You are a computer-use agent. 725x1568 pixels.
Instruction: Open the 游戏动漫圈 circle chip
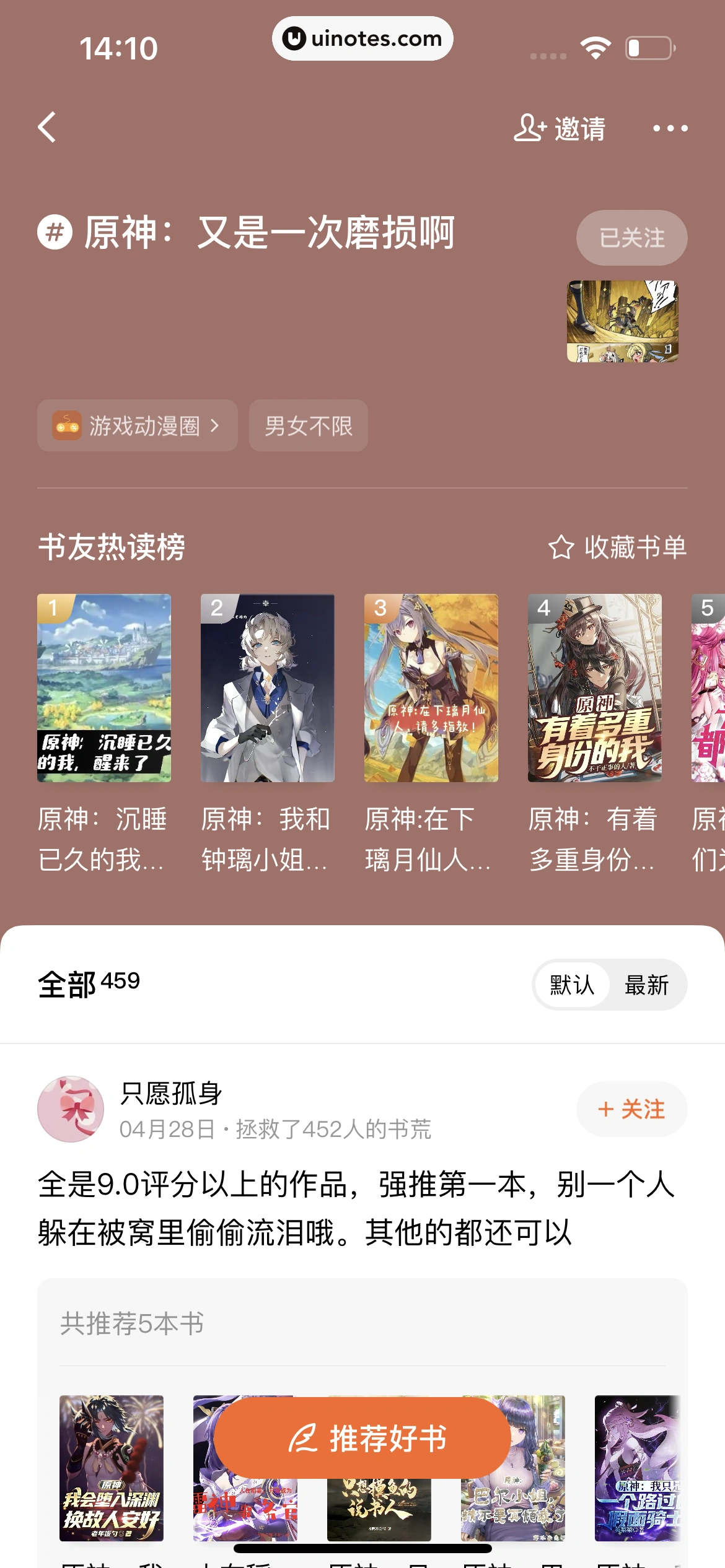(137, 425)
